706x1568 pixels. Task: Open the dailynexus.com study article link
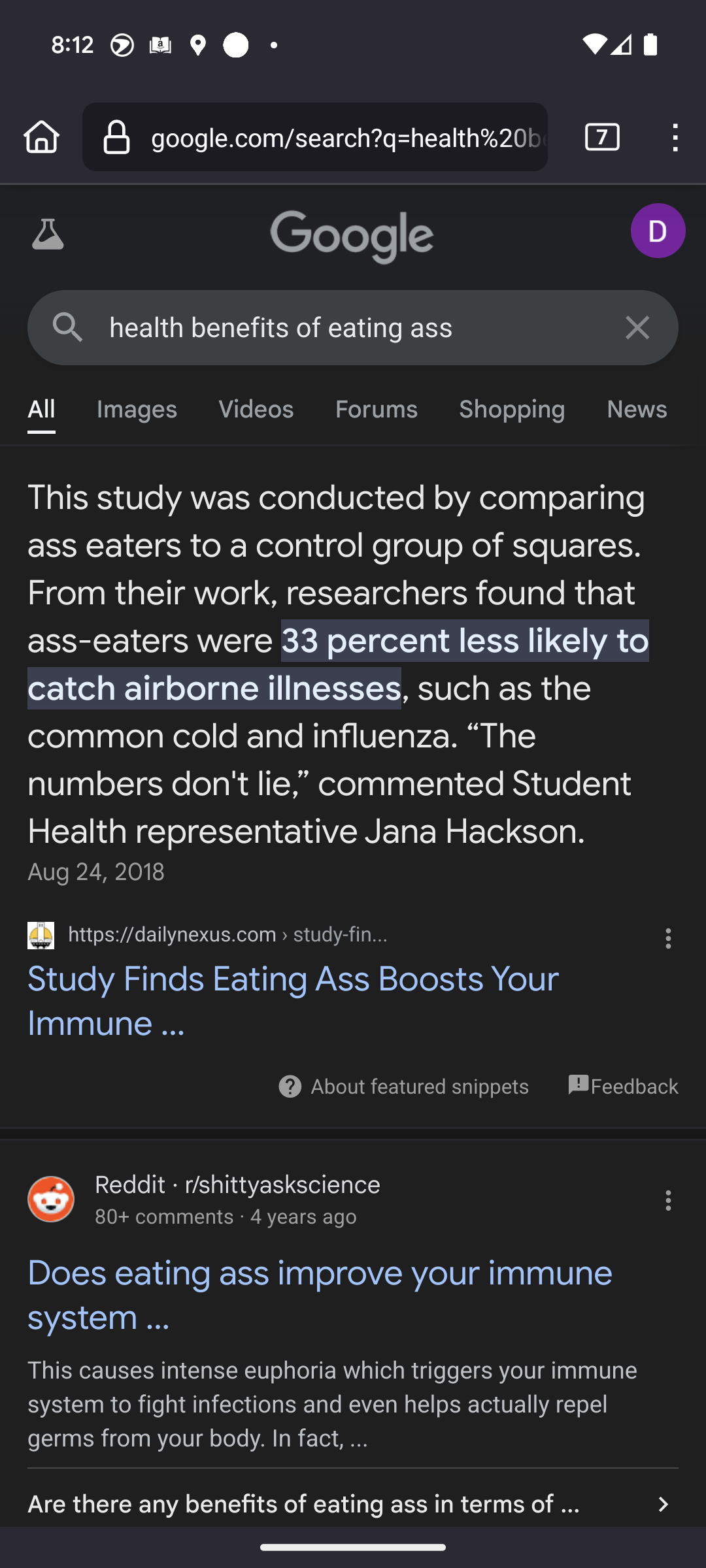point(293,1000)
